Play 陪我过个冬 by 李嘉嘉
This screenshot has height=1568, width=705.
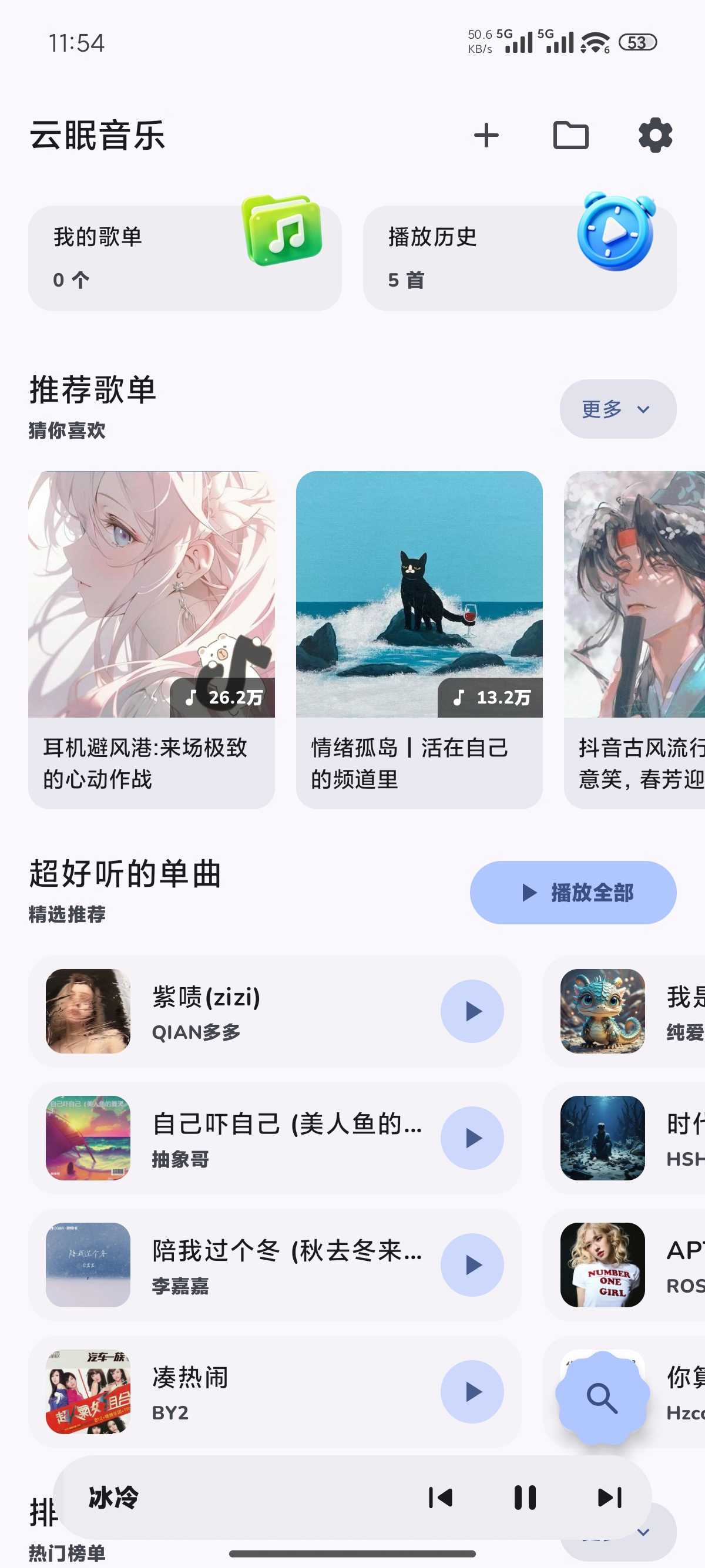point(472,1264)
